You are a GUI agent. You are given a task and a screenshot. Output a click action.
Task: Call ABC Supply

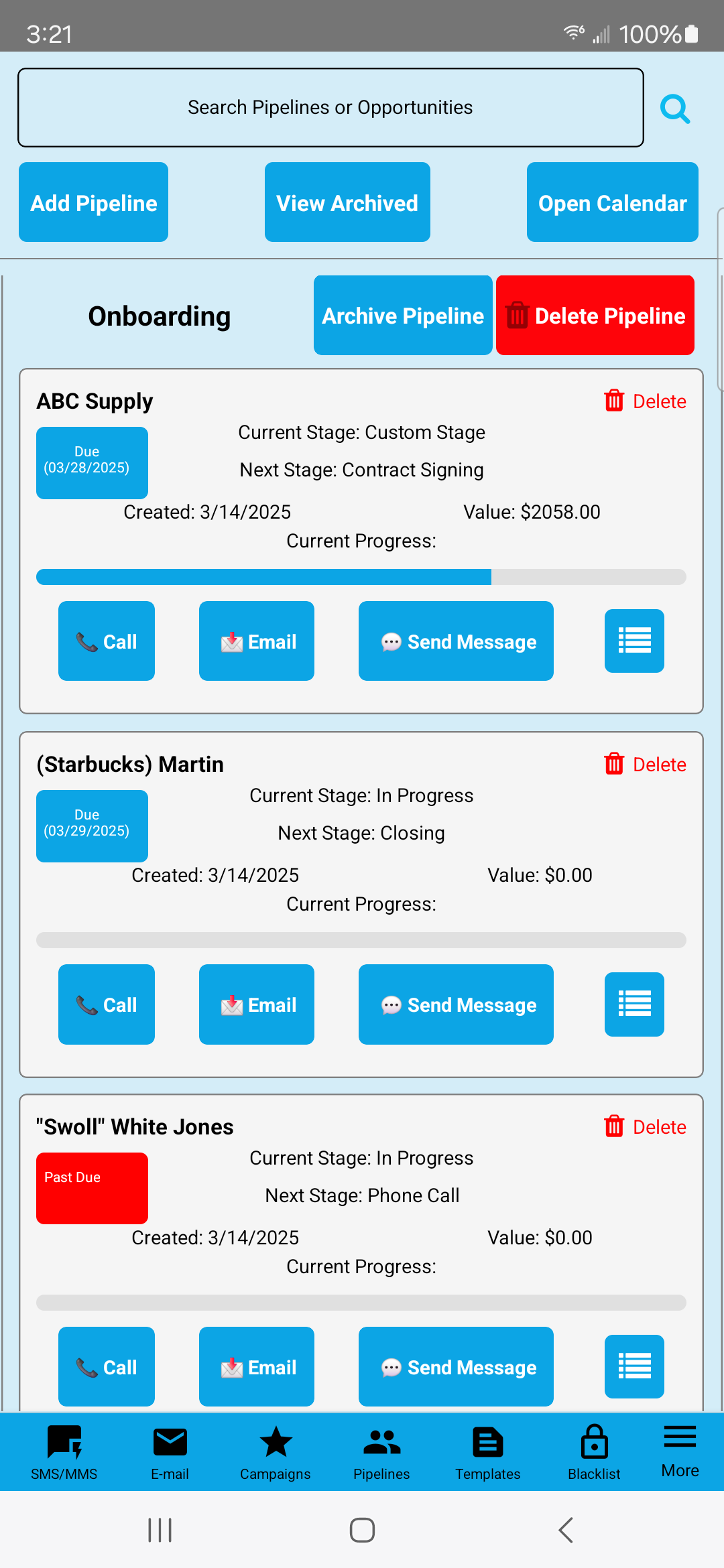pyautogui.click(x=107, y=641)
